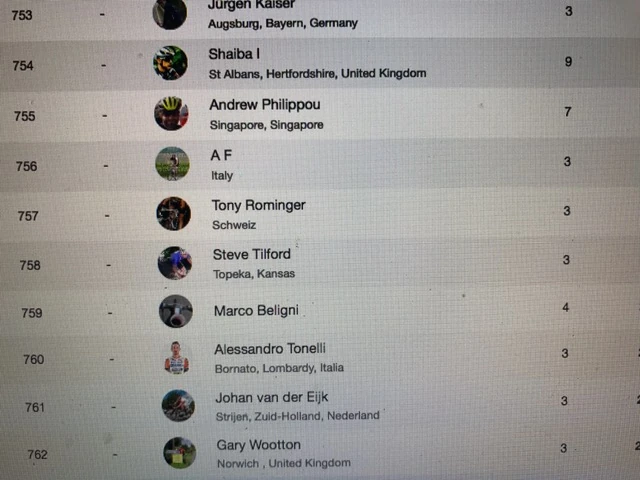This screenshot has height=480, width=640.
Task: Open Alessandro Tonelli's profile
Action: 269,349
